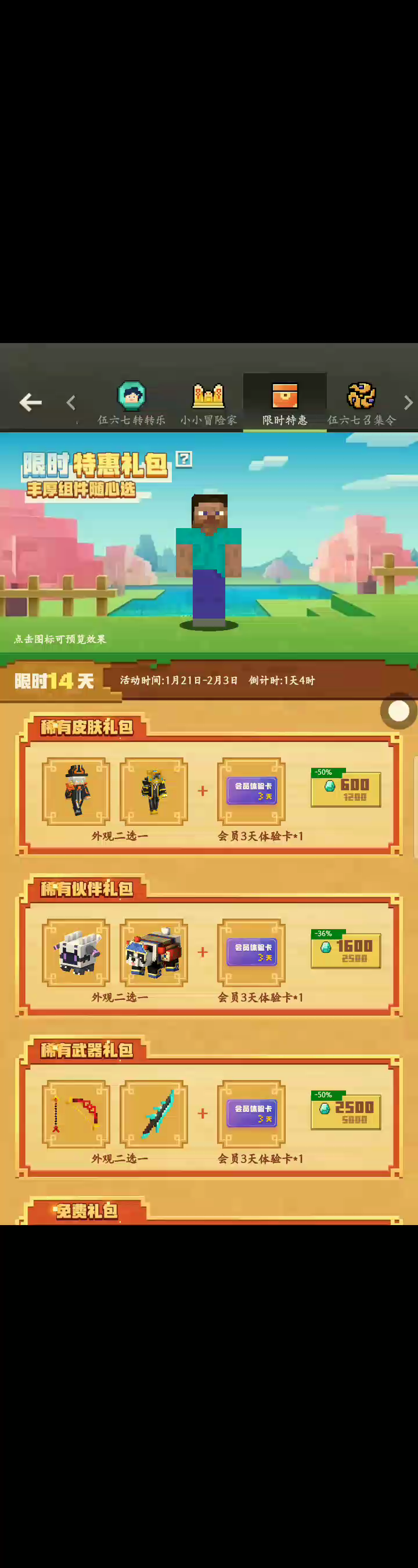
Task: Preview the panda companion
Action: click(x=153, y=952)
